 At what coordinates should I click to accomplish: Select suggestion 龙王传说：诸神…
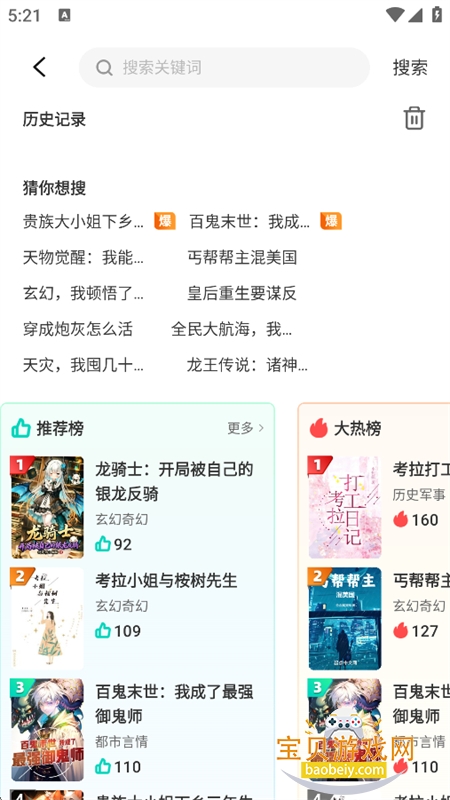pyautogui.click(x=247, y=365)
